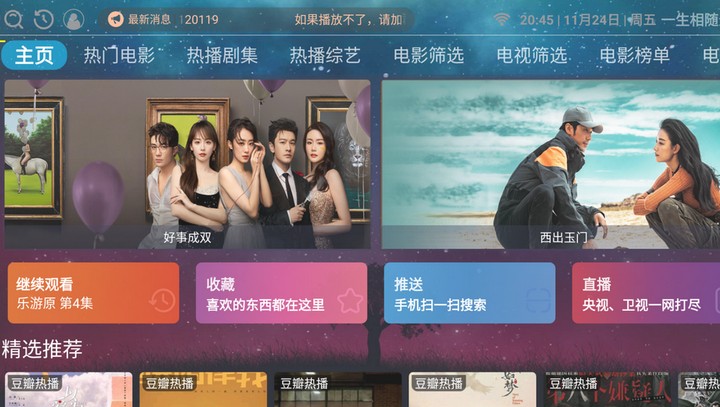Image resolution: width=720 pixels, height=407 pixels.
Task: Open the 直播 live TV card
Action: [646, 293]
